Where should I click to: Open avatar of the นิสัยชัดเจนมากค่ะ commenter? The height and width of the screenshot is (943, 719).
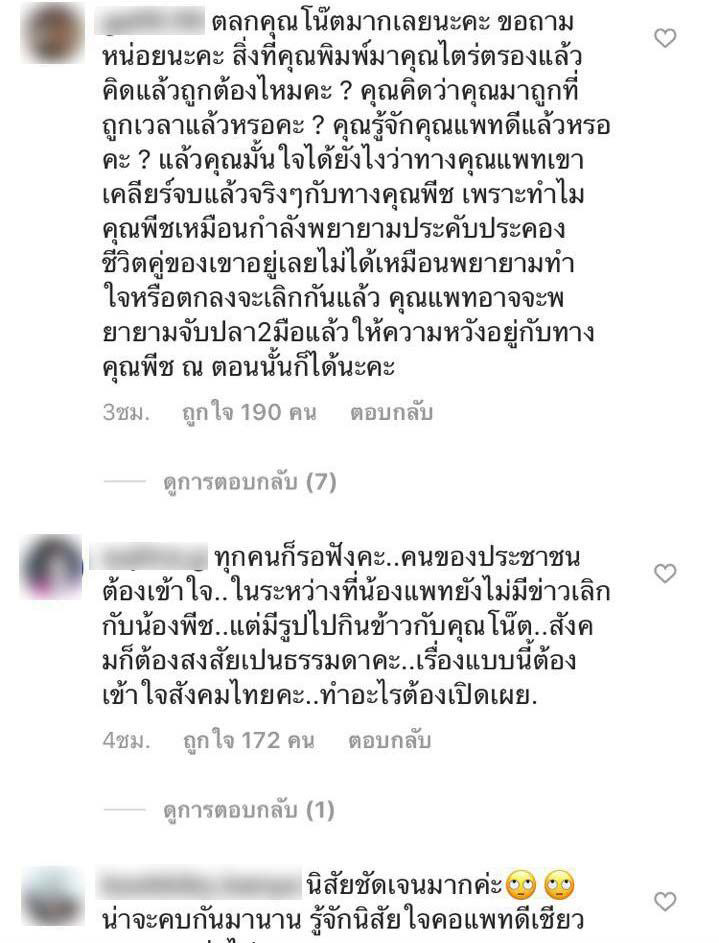click(x=52, y=896)
